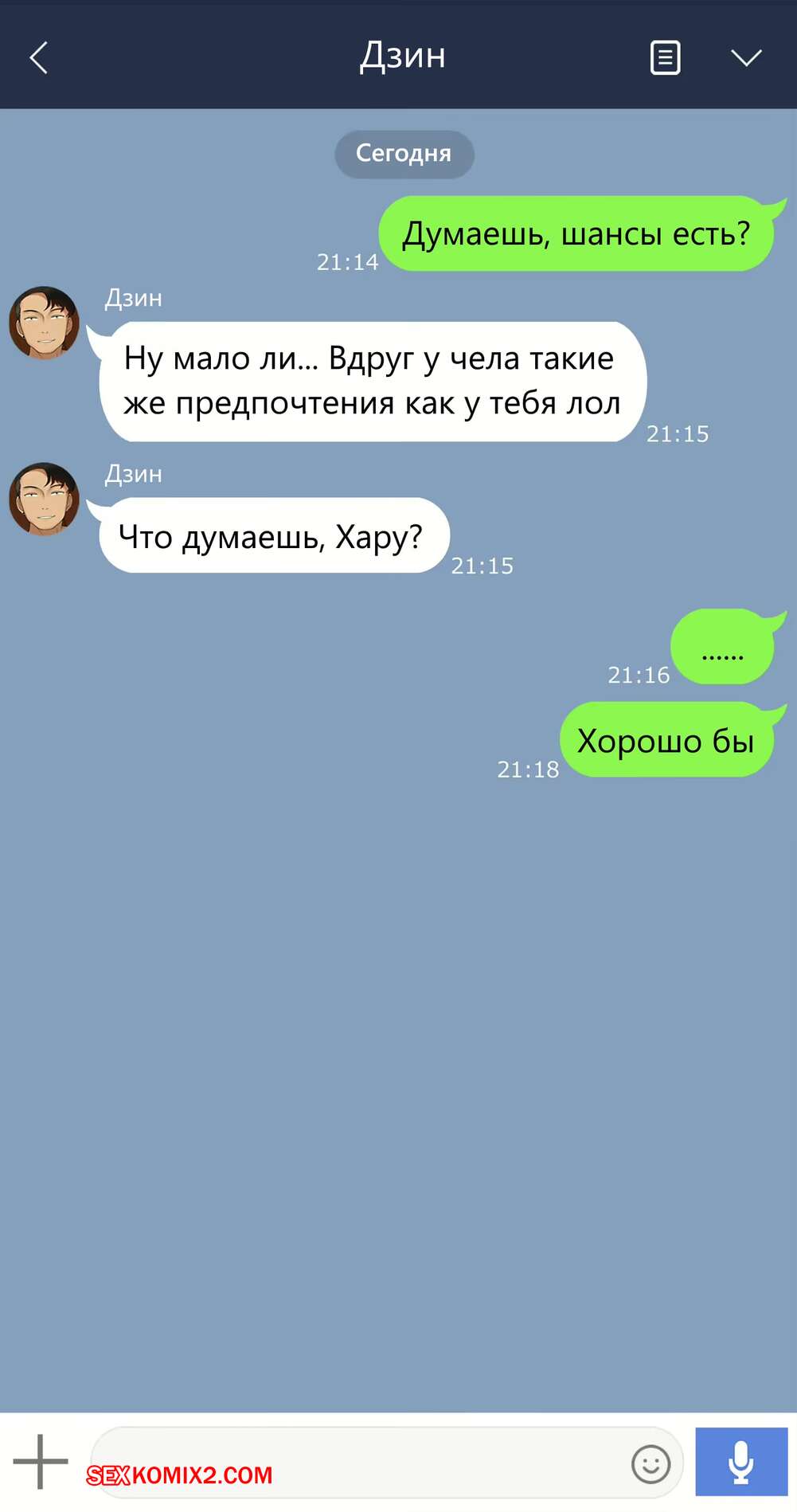Record a voice message with the microphone

(x=741, y=1462)
